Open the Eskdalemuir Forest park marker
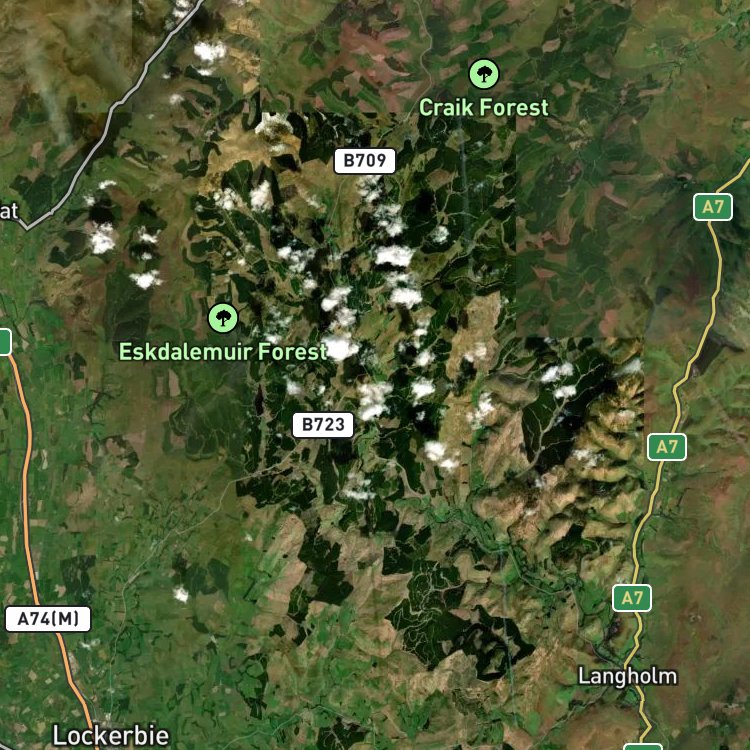This screenshot has height=750, width=750. coord(223,318)
